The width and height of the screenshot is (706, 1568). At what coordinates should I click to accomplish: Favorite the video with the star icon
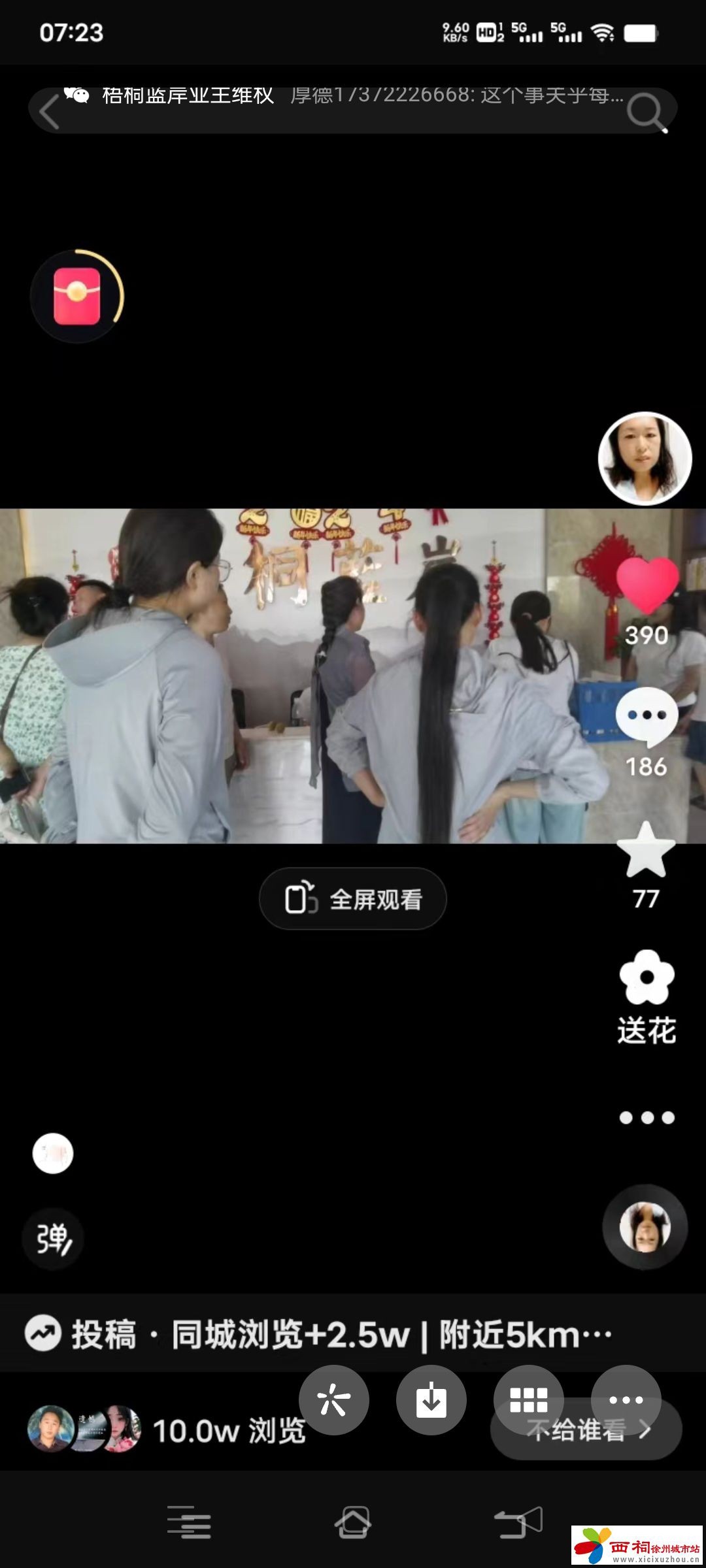pos(646,851)
